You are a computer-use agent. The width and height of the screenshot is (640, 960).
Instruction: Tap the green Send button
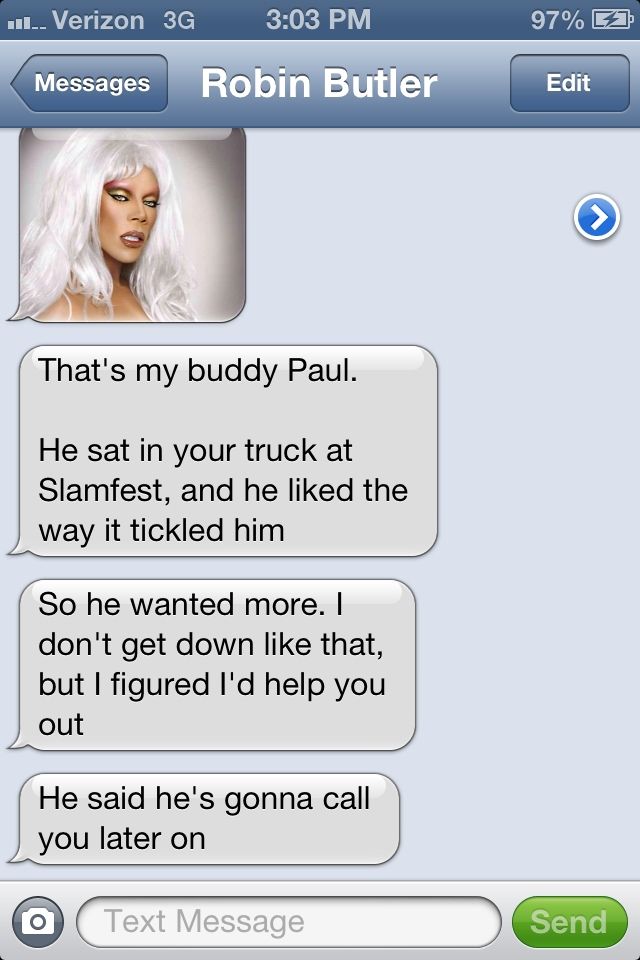(x=568, y=922)
